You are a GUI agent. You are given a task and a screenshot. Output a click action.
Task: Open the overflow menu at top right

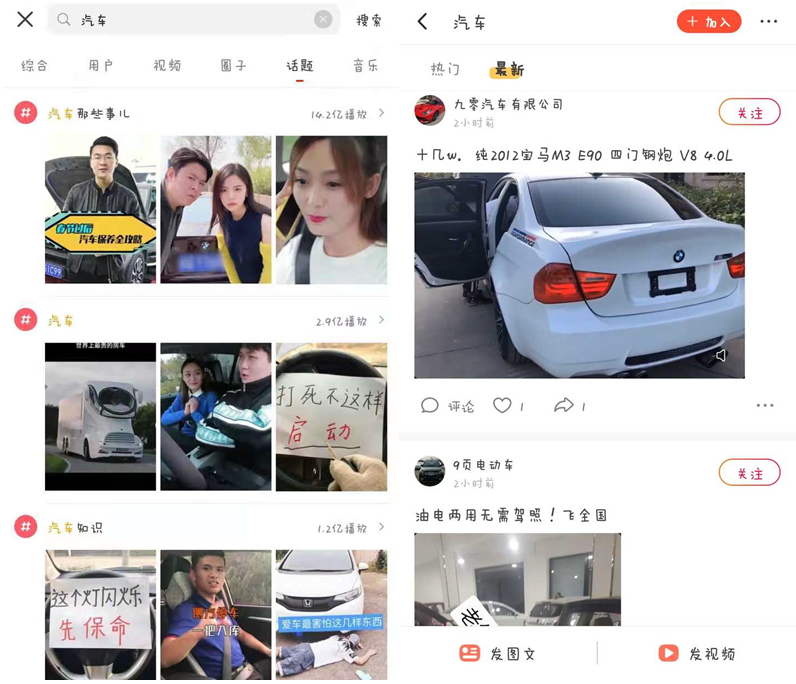(x=768, y=21)
